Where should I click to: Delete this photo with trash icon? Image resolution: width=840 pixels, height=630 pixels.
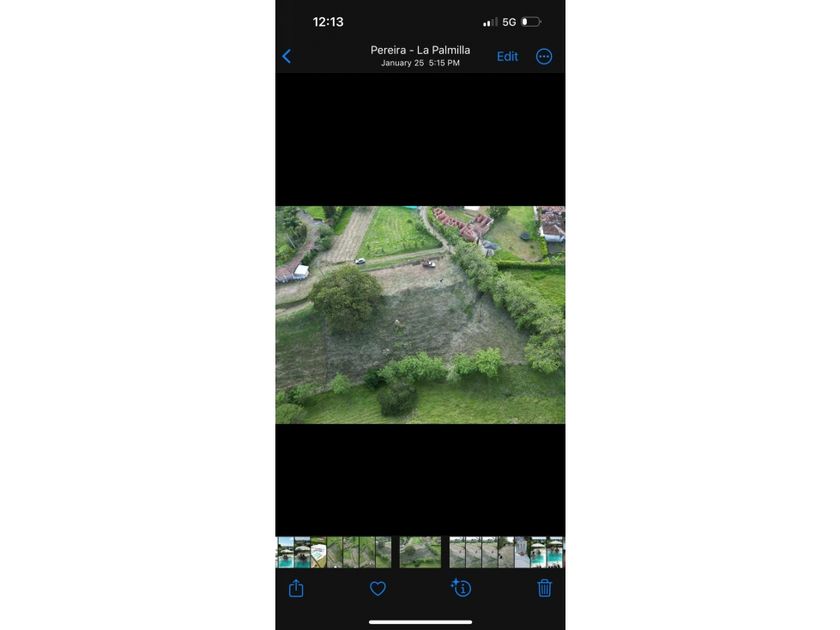click(x=544, y=588)
